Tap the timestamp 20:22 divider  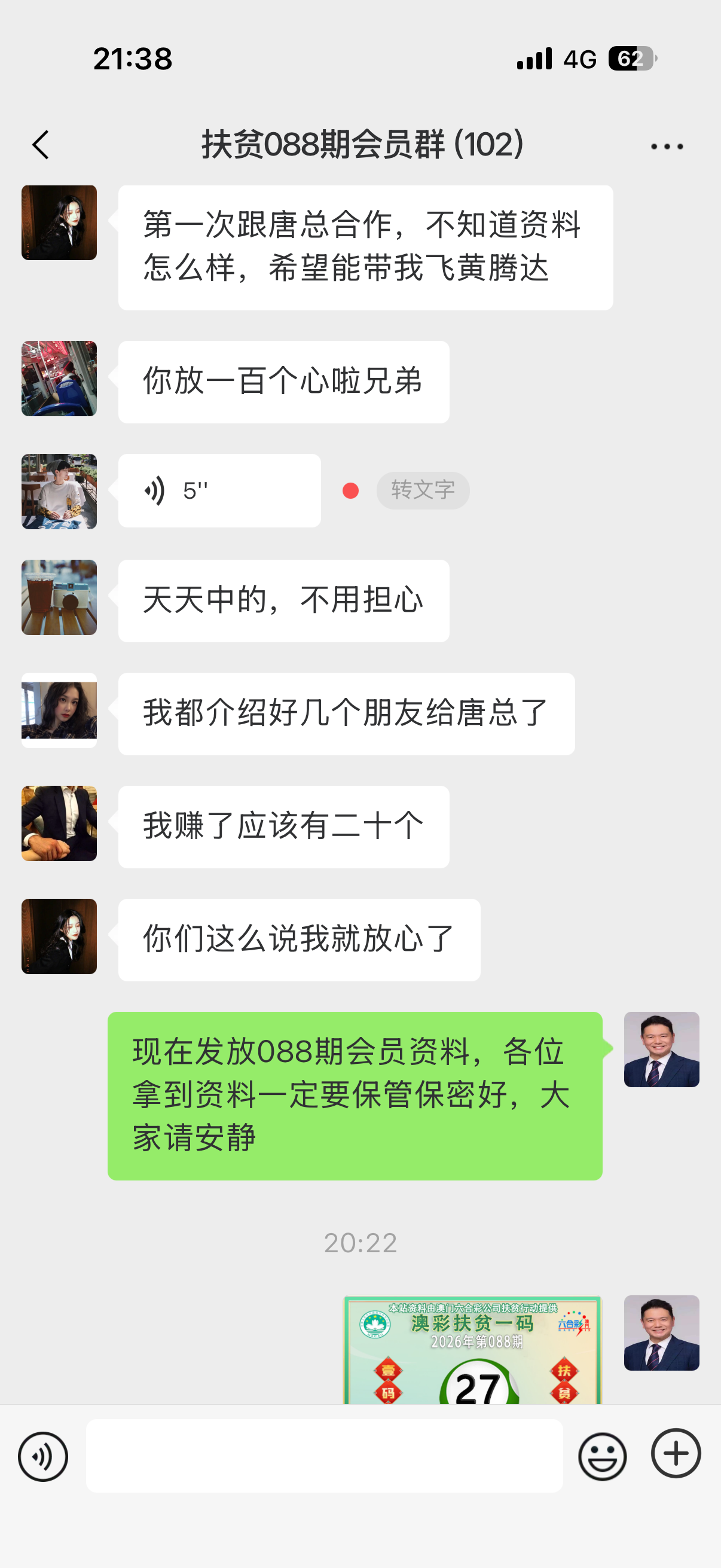pos(360,1245)
